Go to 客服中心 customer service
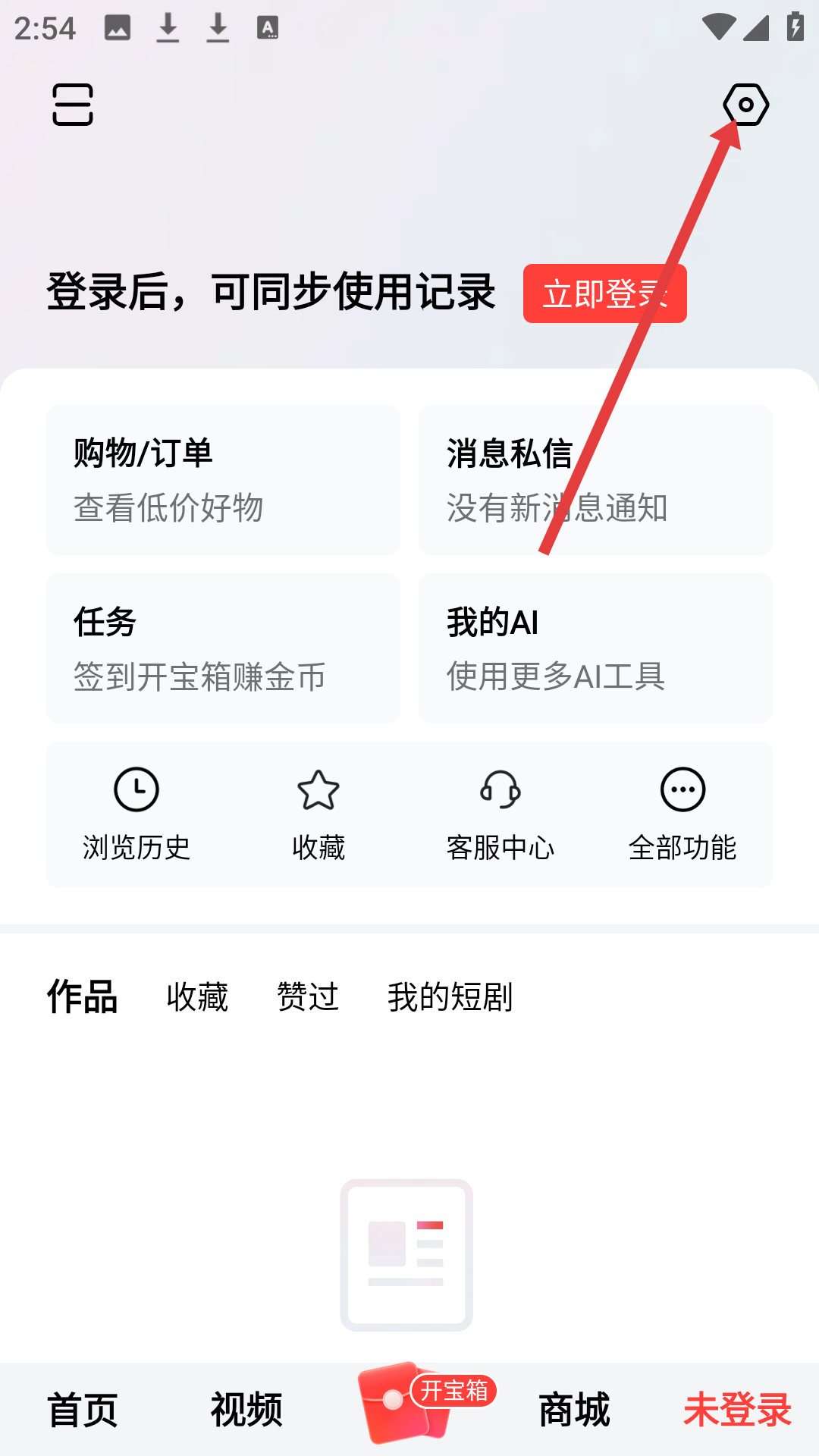 (500, 814)
